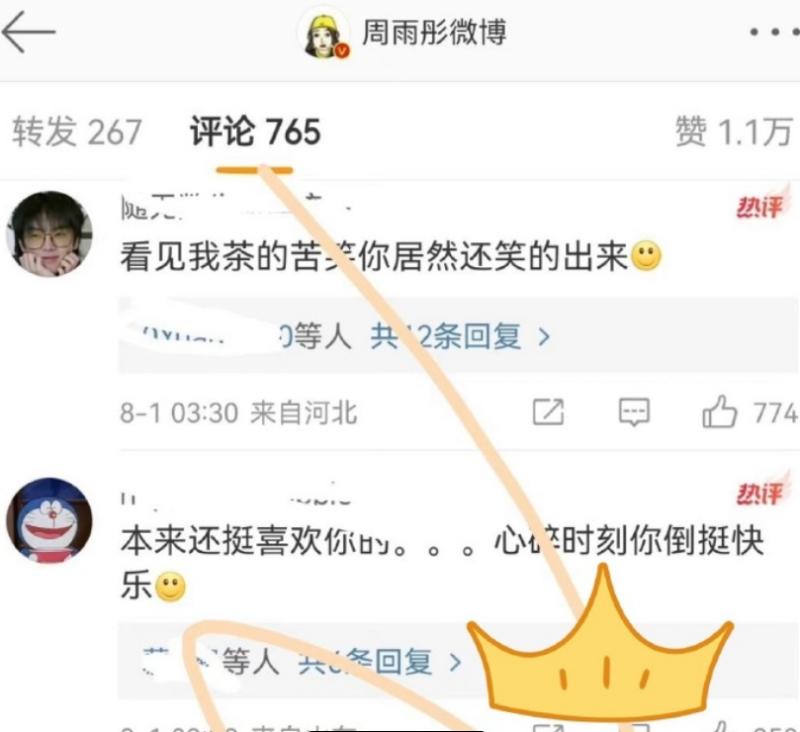Screen dimensions: 800x732
Task: Open the Doraemon avatar commenter's profile
Action: click(x=49, y=519)
